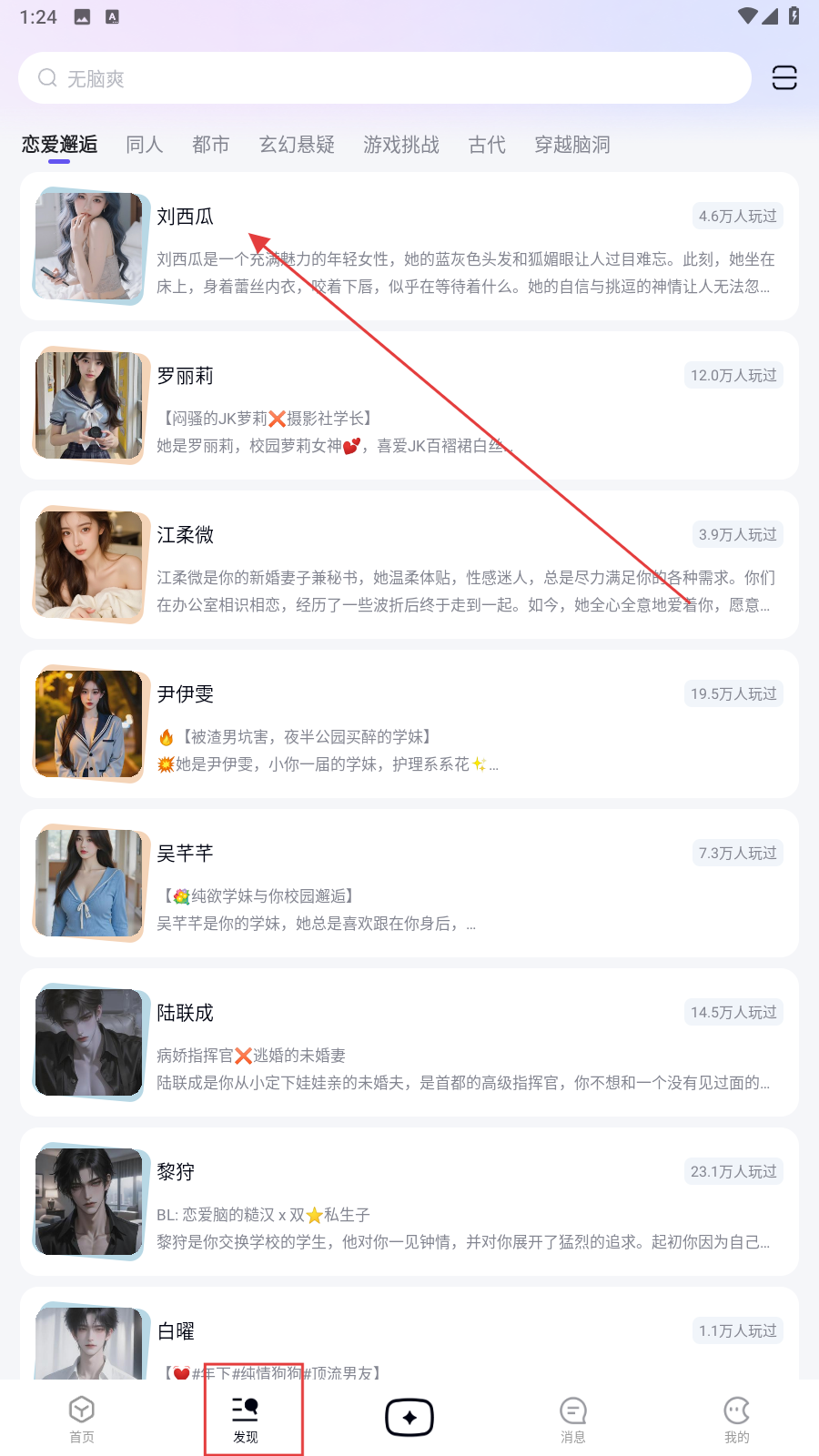Switch to the 同人 tab
The image size is (819, 1456).
tap(145, 145)
